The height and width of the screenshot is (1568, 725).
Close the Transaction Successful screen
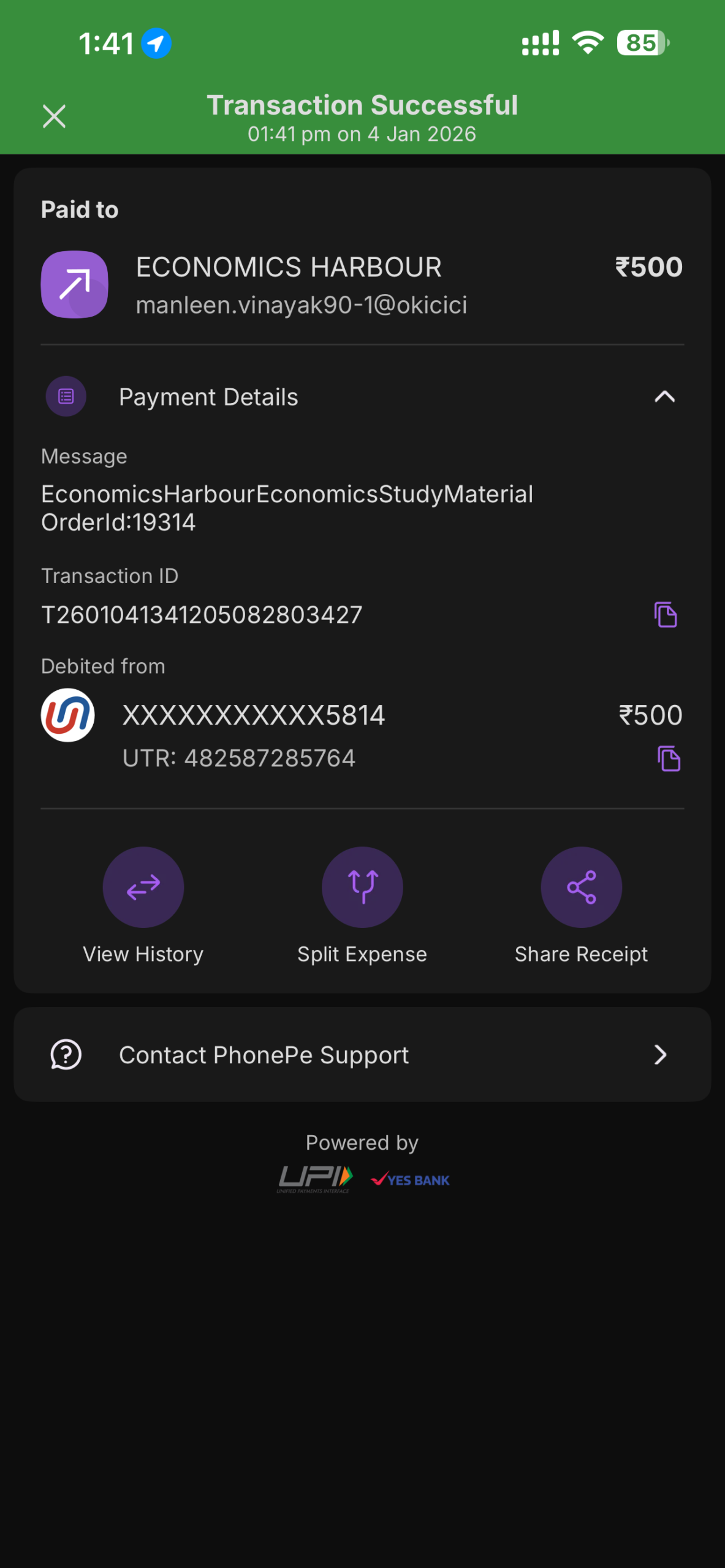(x=54, y=116)
